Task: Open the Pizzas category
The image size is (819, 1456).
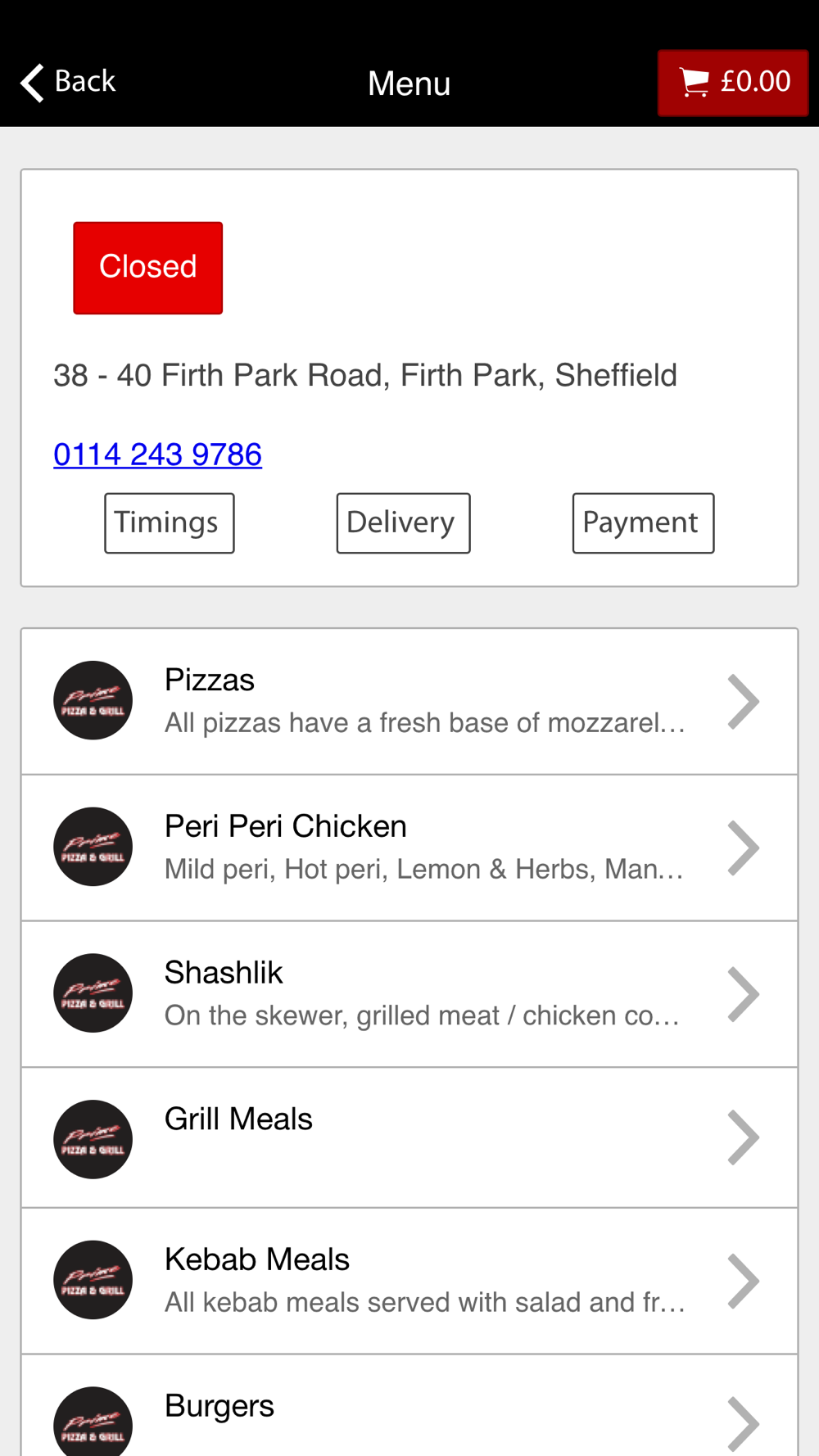Action: [x=409, y=702]
